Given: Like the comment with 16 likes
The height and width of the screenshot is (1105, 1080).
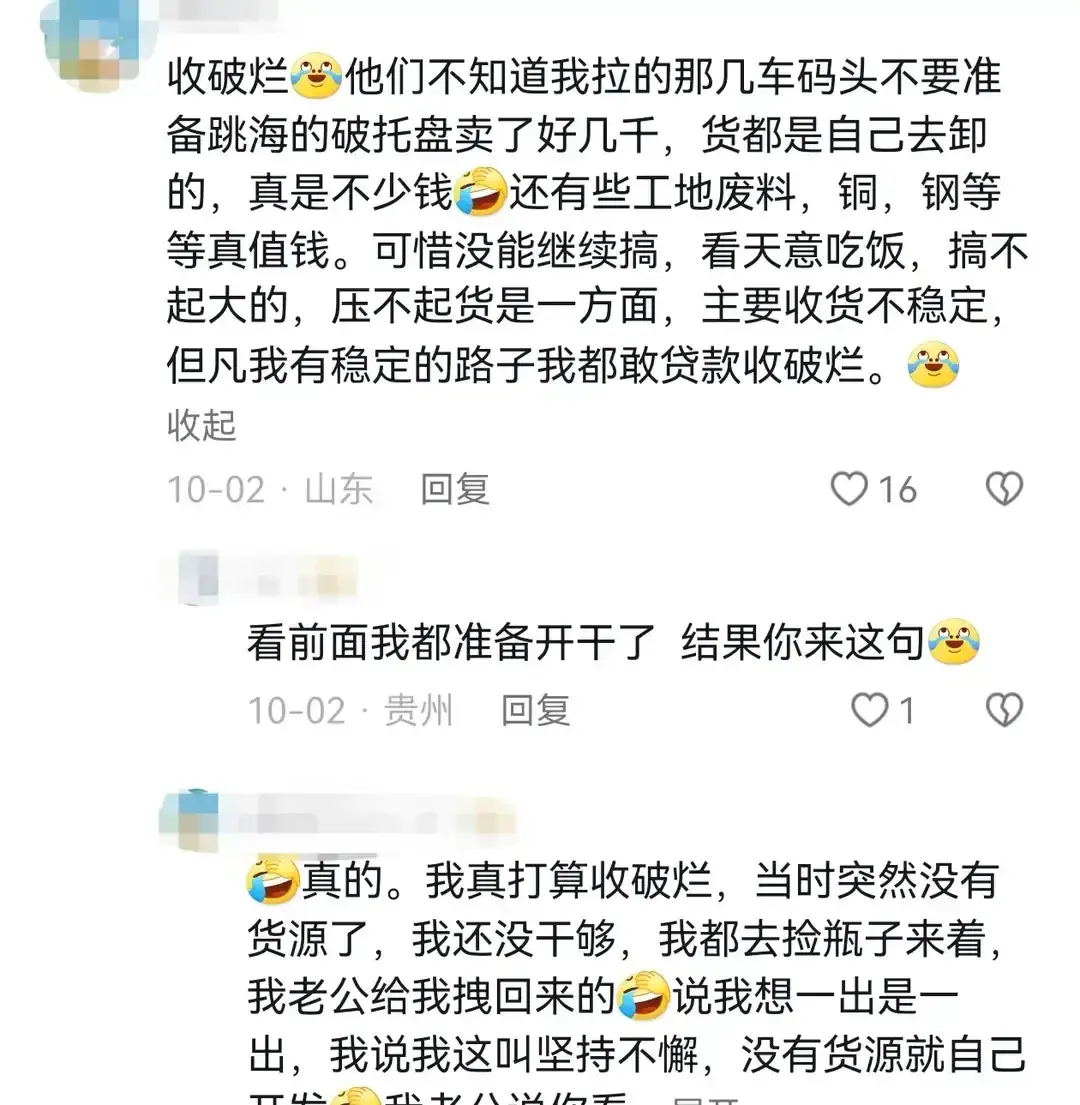Looking at the screenshot, I should (850, 489).
